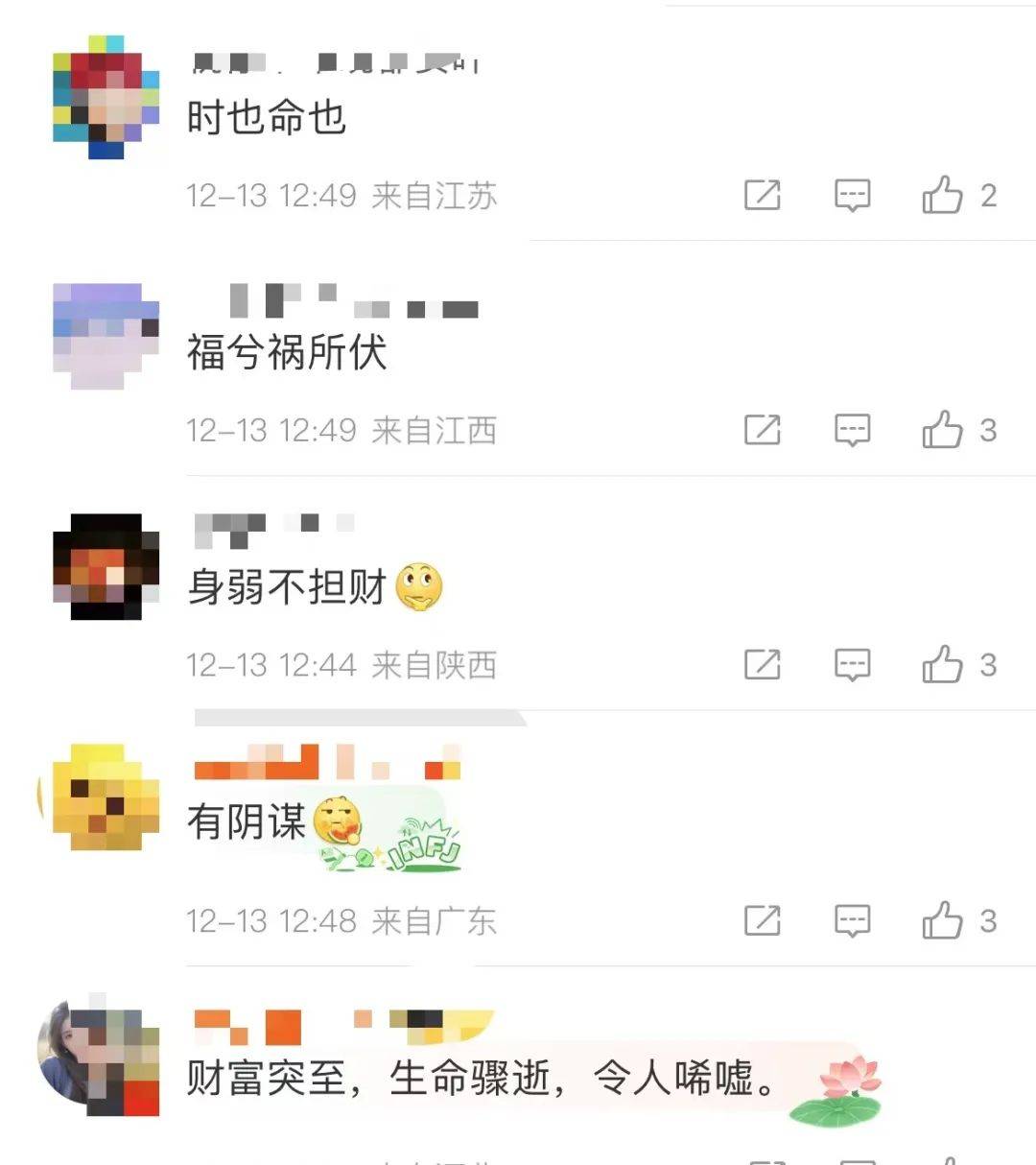This screenshot has width=1036, height=1165.
Task: Repost the comment 身弱不担财
Action: [763, 664]
